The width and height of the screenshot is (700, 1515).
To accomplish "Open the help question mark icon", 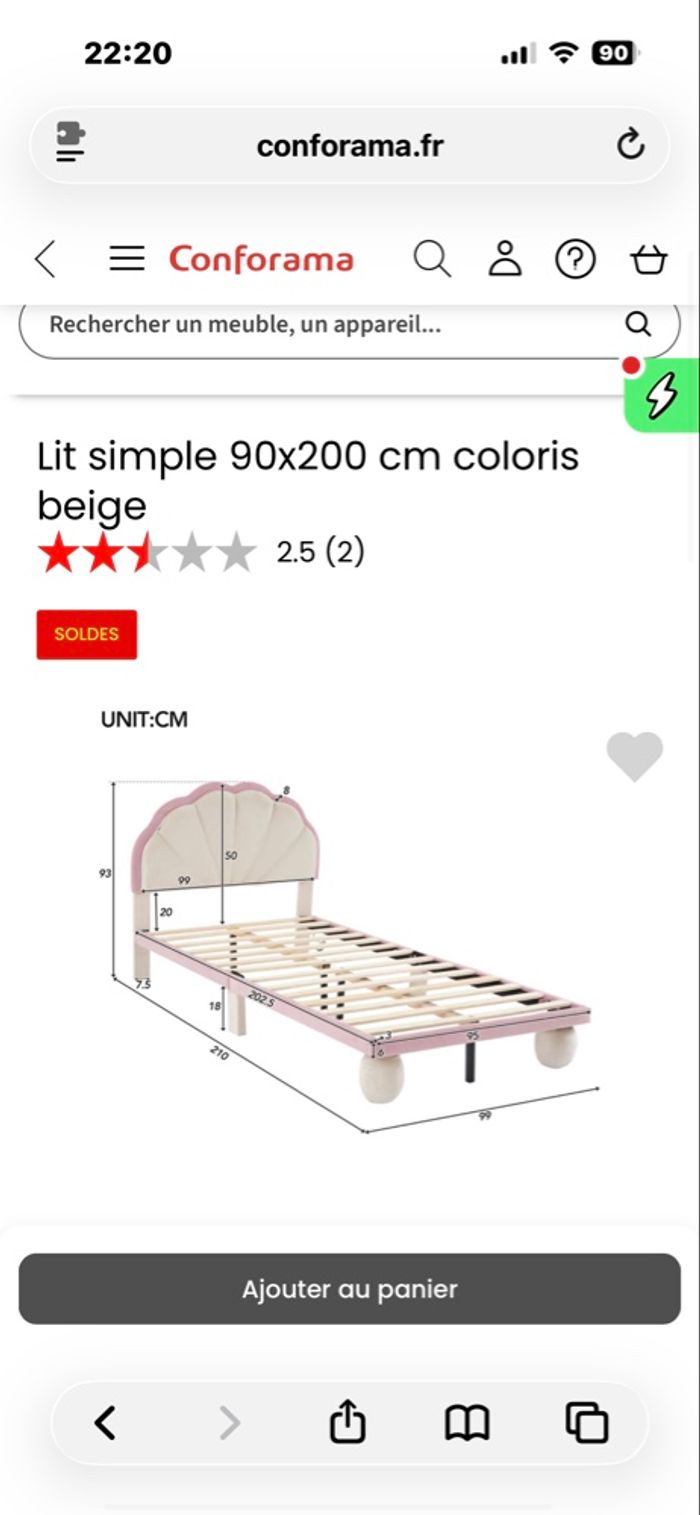I will [575, 260].
